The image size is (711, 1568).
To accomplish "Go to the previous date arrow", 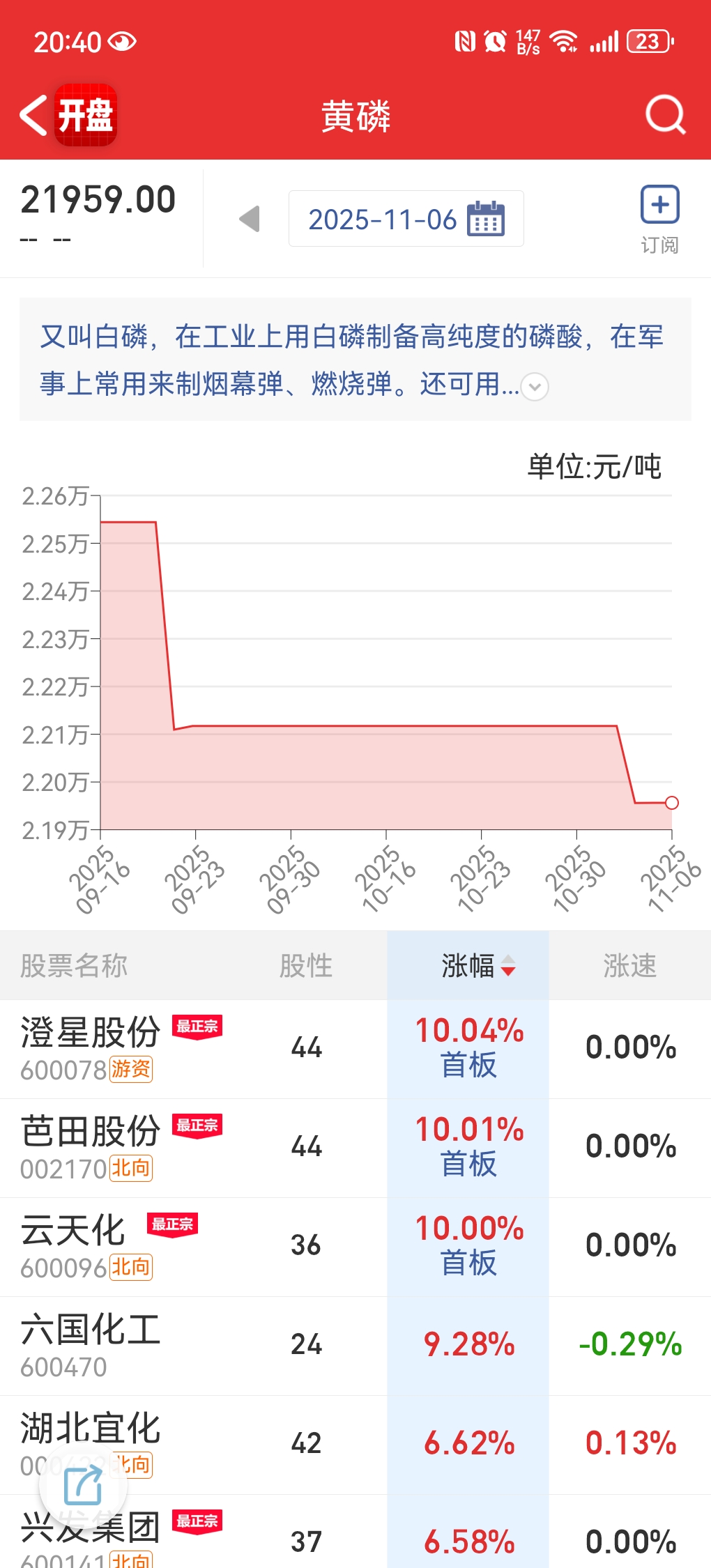I will [x=250, y=219].
